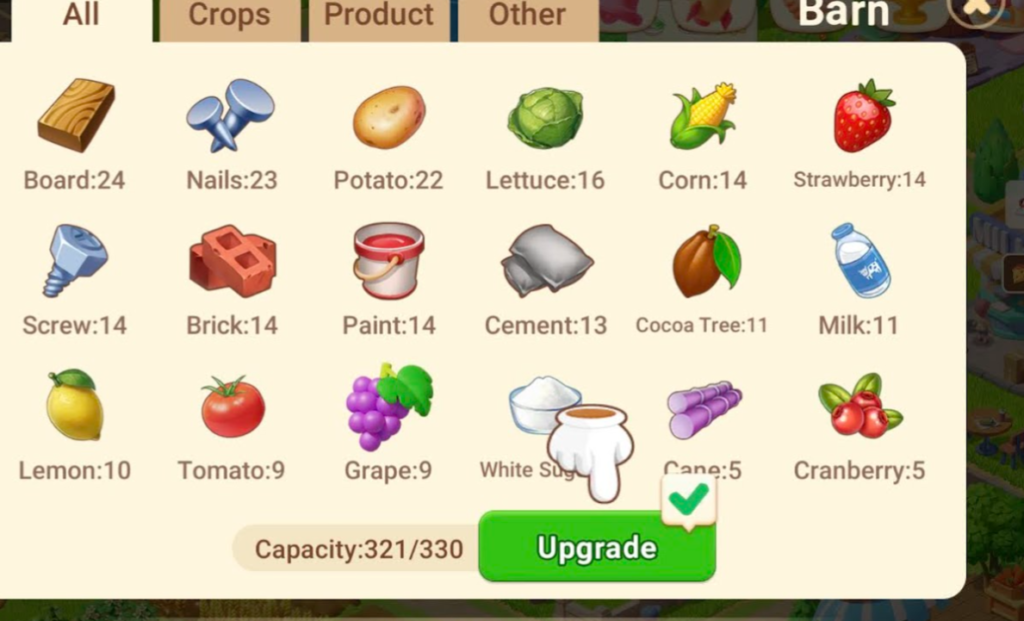The height and width of the screenshot is (621, 1024).
Task: Upgrade the barn capacity
Action: point(597,547)
